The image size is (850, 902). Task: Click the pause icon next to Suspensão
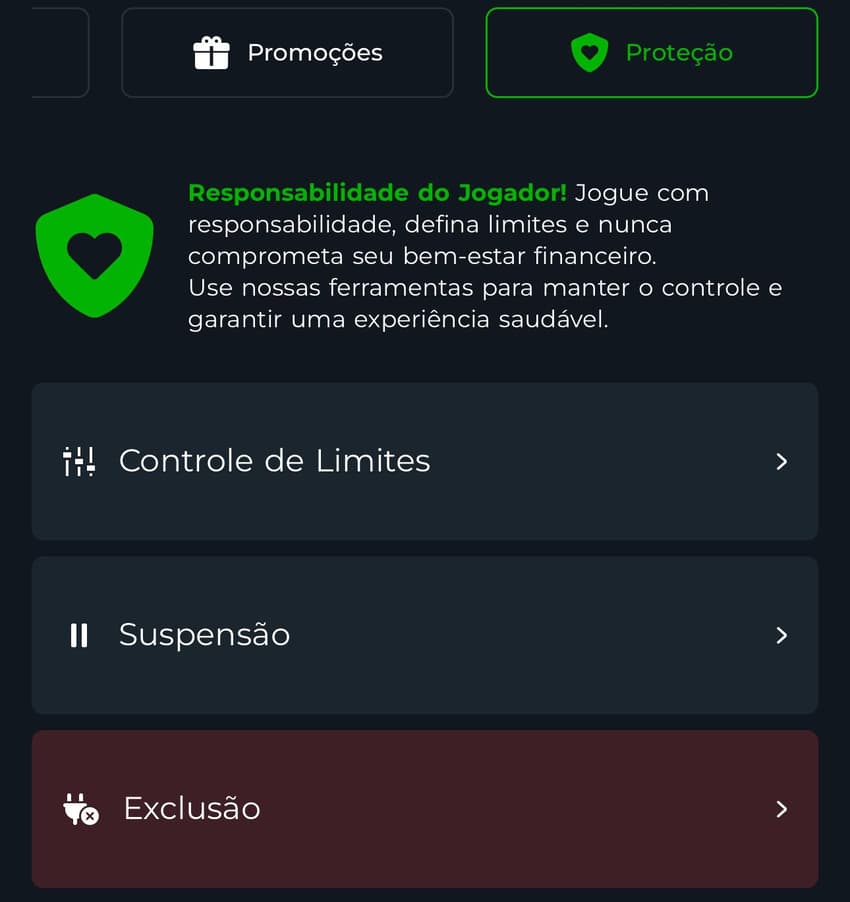point(78,635)
